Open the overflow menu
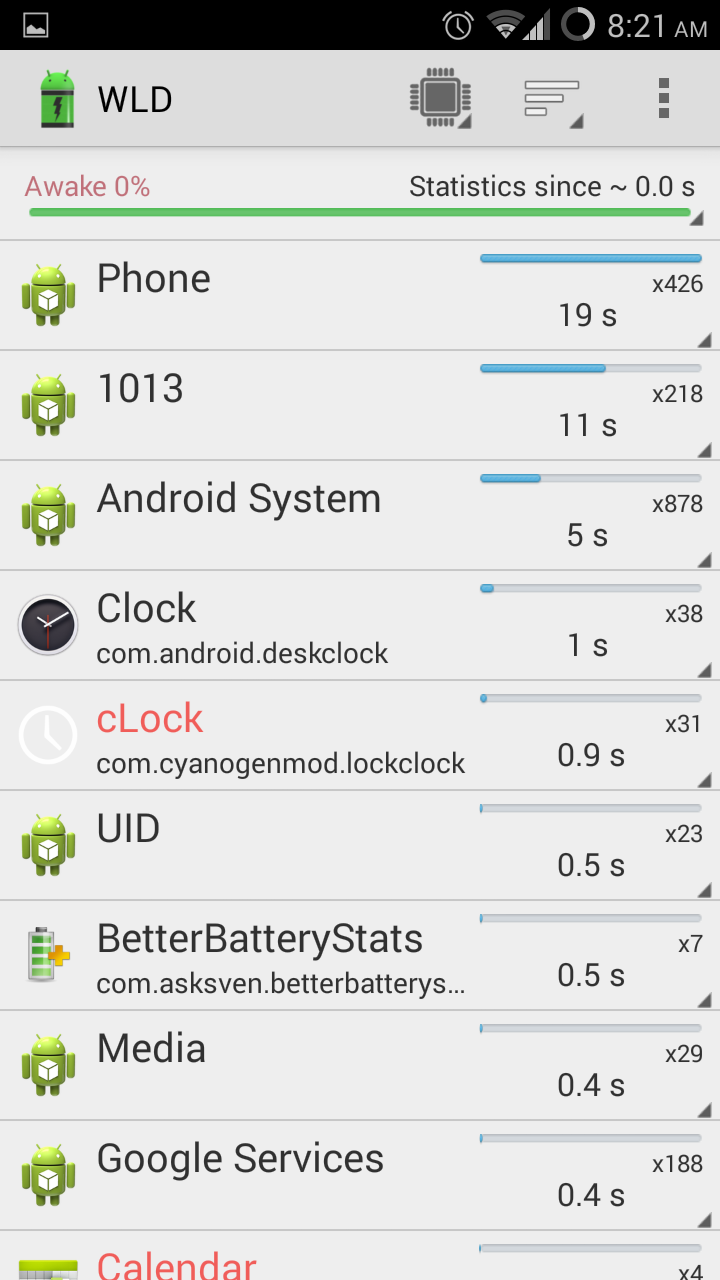Viewport: 720px width, 1280px height. coord(663,99)
